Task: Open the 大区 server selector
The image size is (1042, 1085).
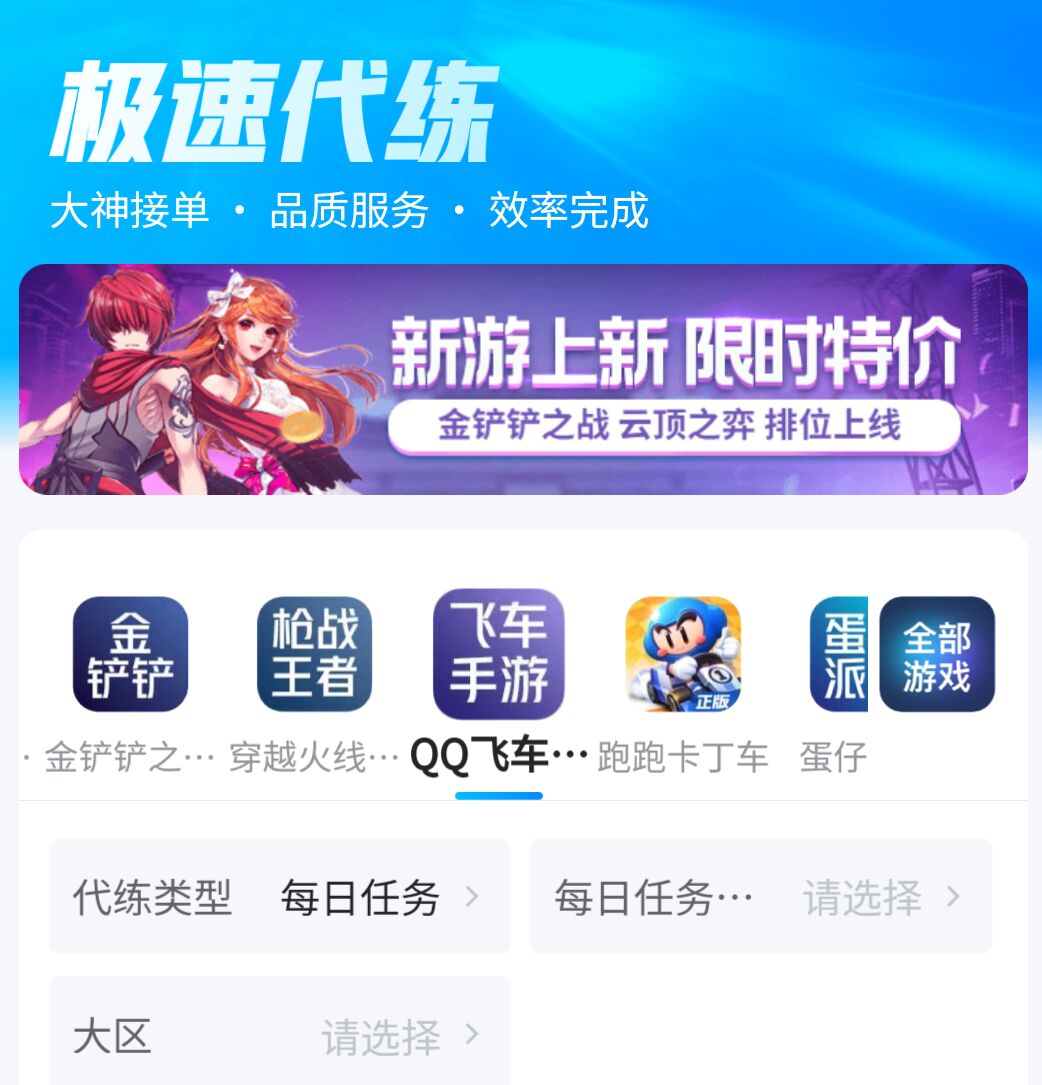Action: (x=279, y=1035)
